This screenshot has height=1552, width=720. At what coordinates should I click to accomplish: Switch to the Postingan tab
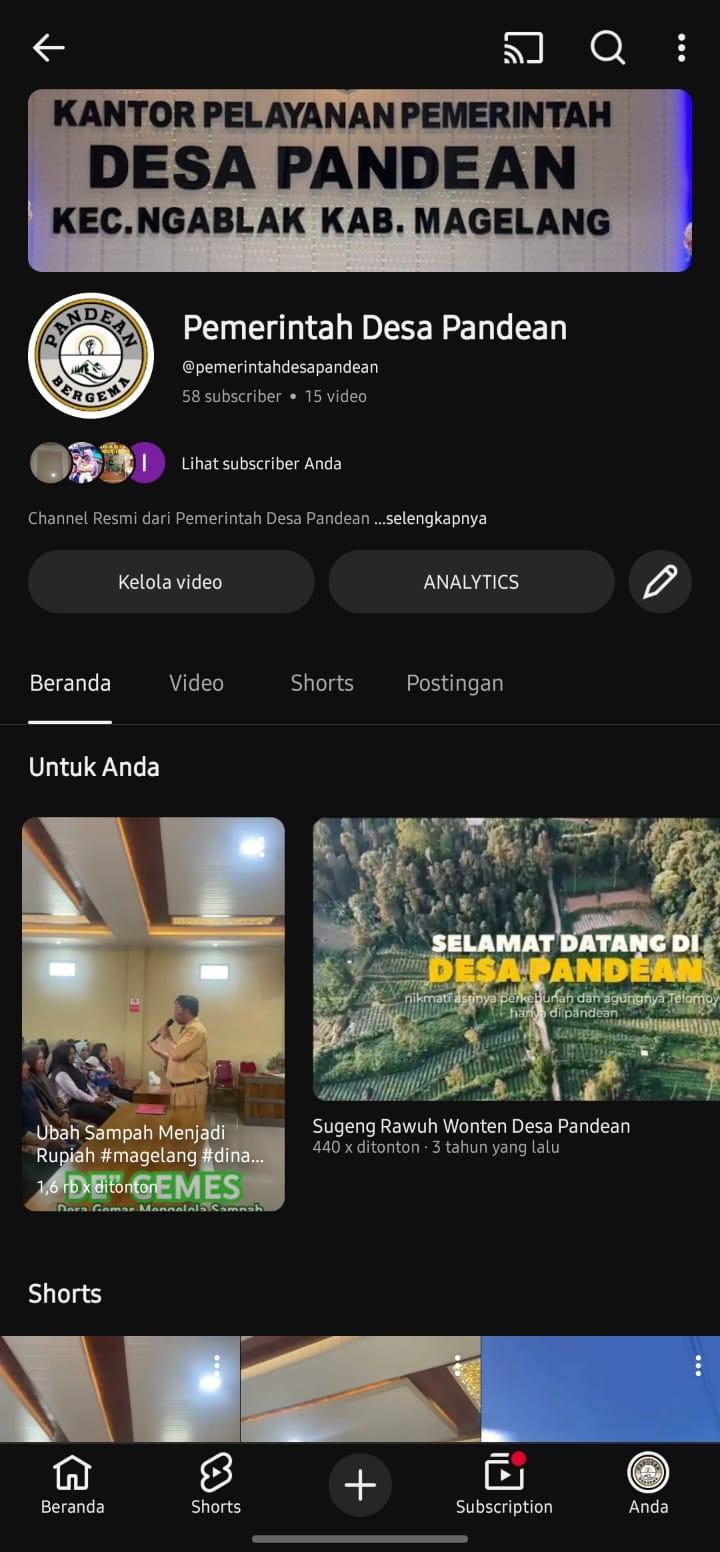[454, 683]
